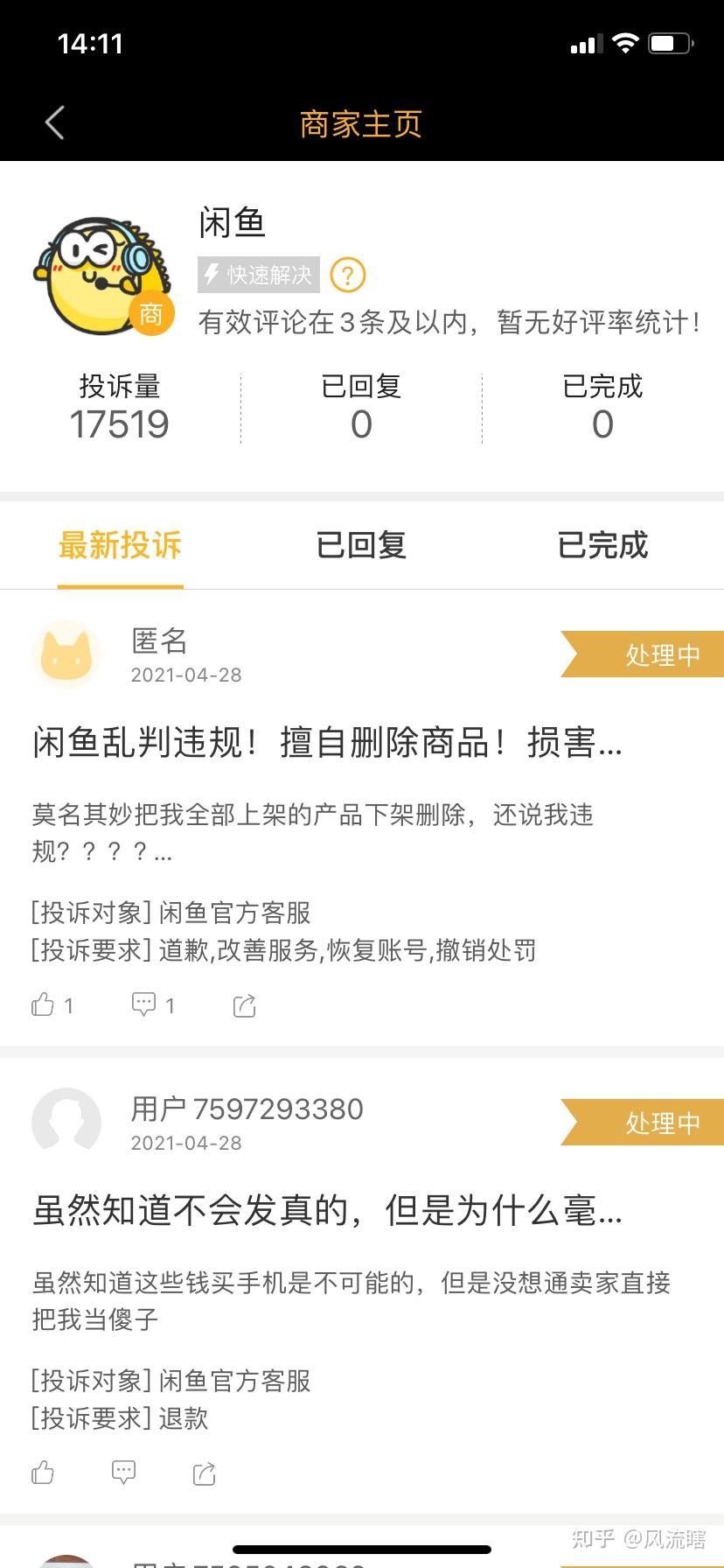The image size is (724, 1568).
Task: Go back from the 商家主页 page
Action: tap(54, 123)
